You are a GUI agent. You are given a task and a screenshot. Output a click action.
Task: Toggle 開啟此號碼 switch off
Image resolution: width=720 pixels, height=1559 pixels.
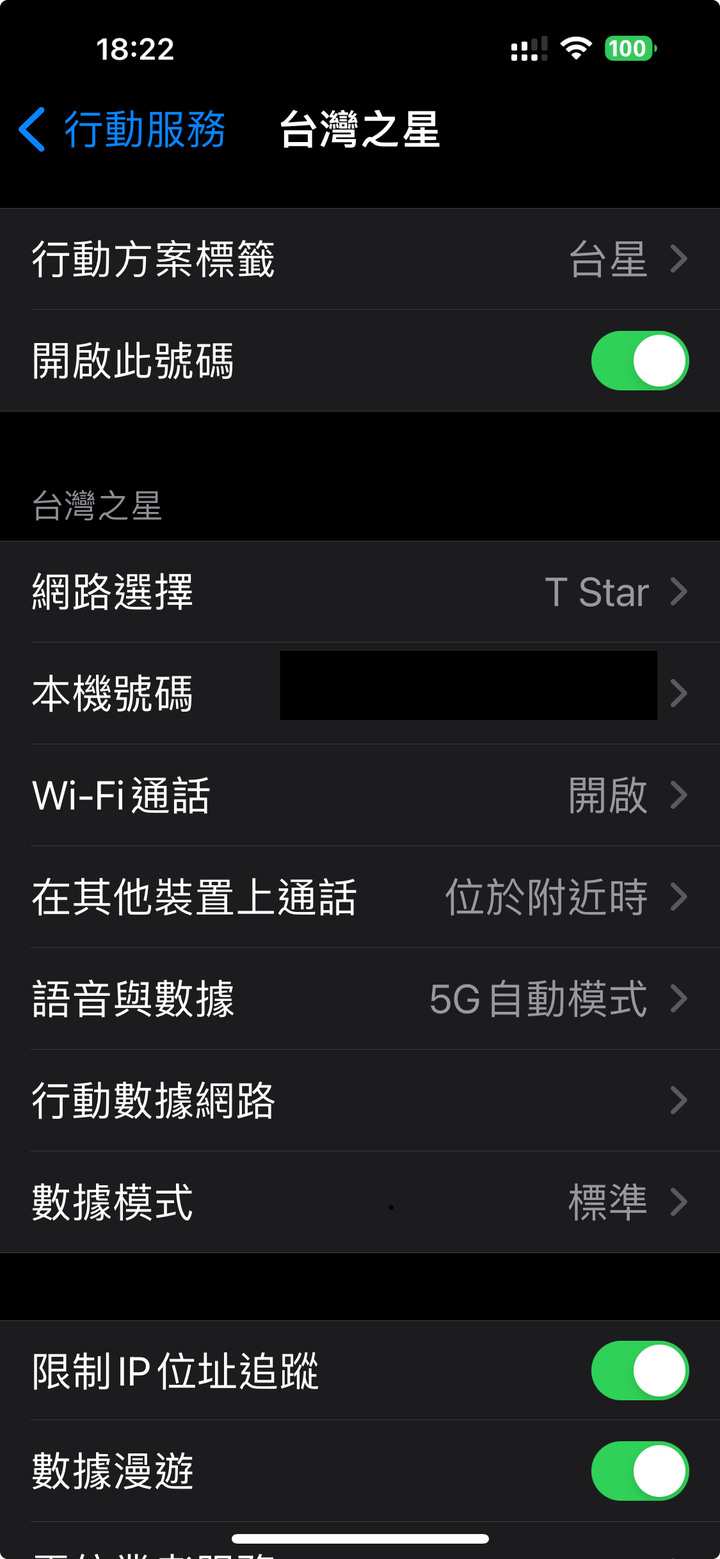pos(639,361)
